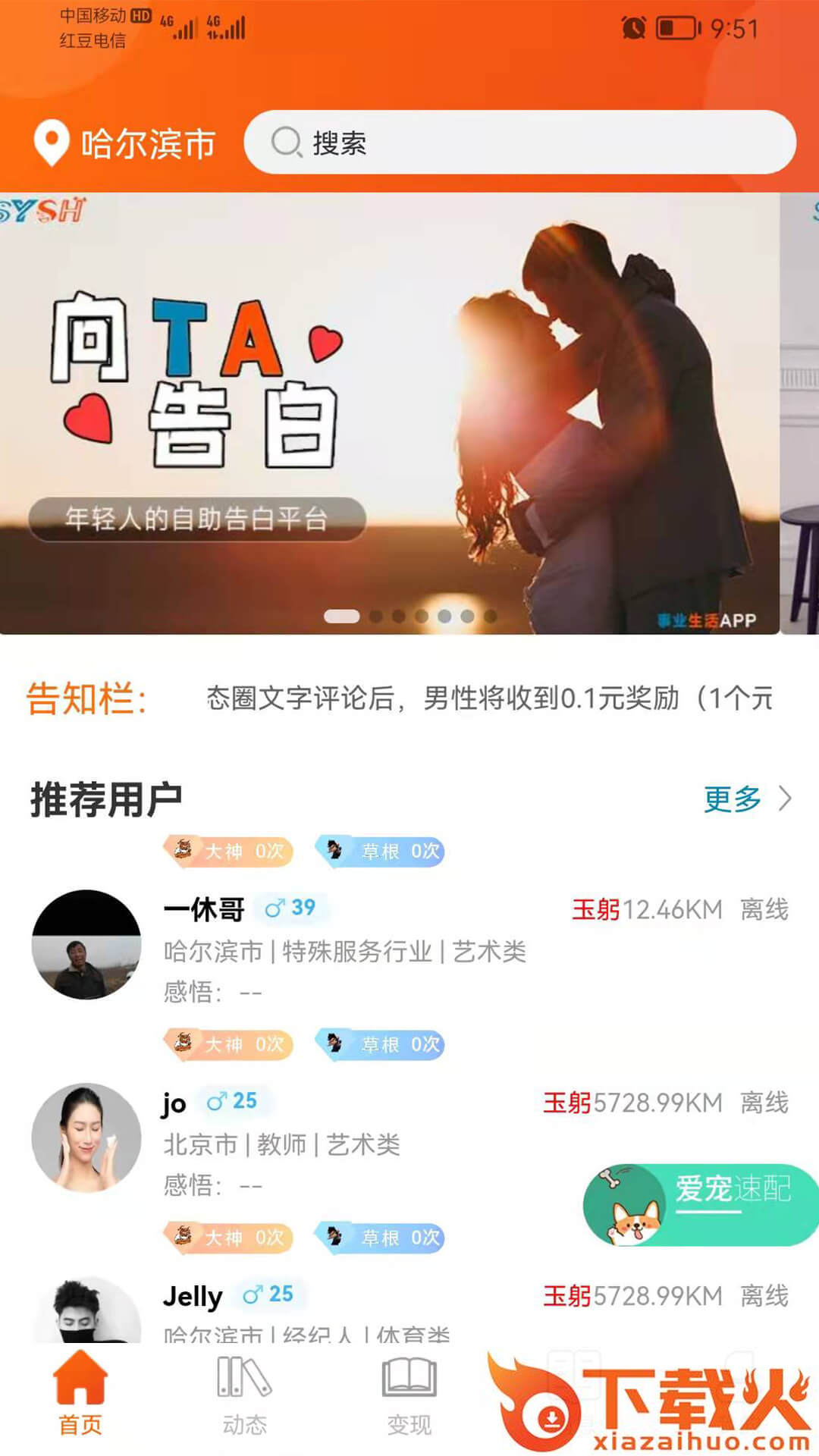The height and width of the screenshot is (1456, 819).
Task: Change the location from 哈尔滨市
Action: pos(126,143)
